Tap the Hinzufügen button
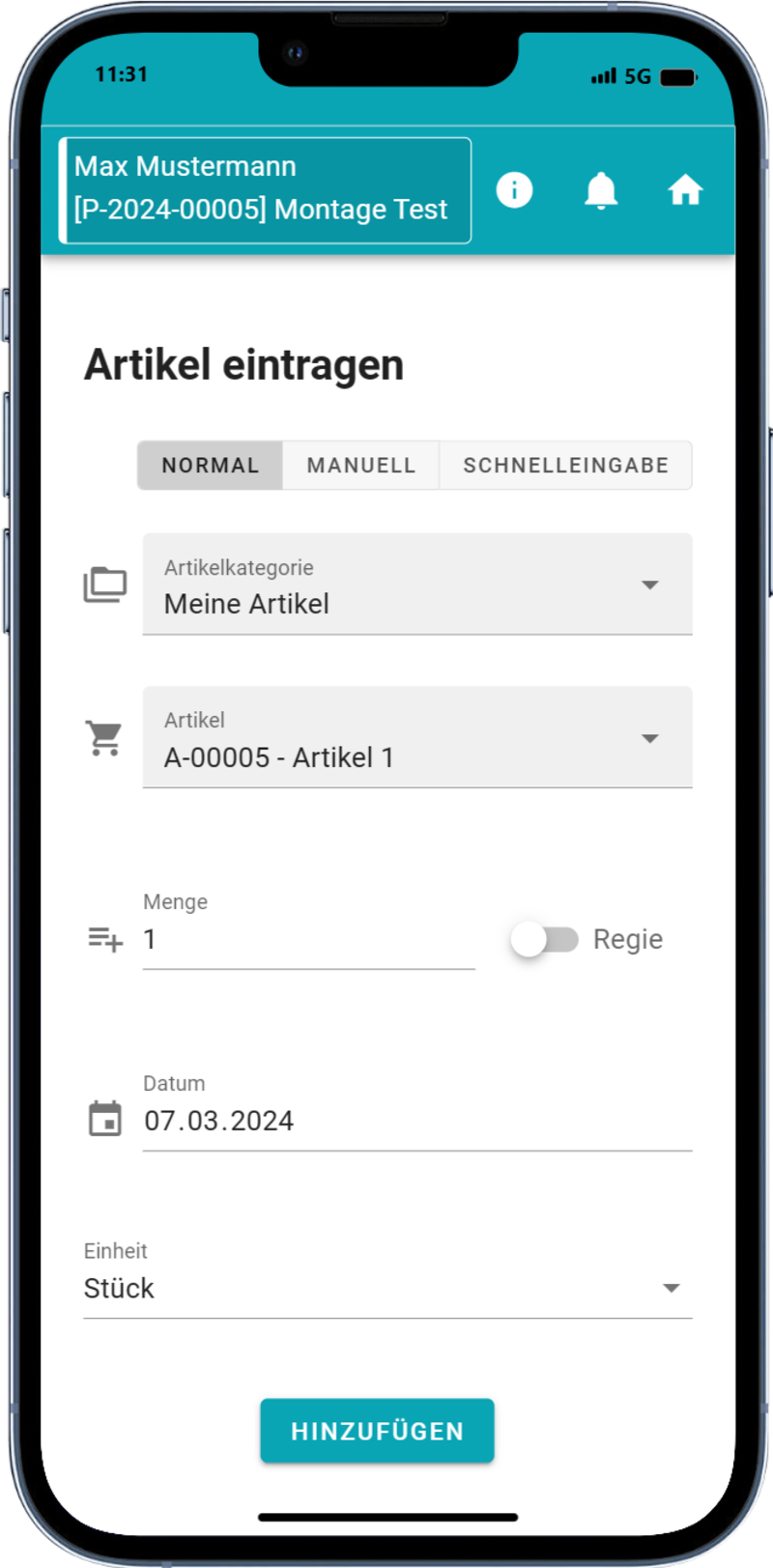This screenshot has width=773, height=1568. [377, 1431]
